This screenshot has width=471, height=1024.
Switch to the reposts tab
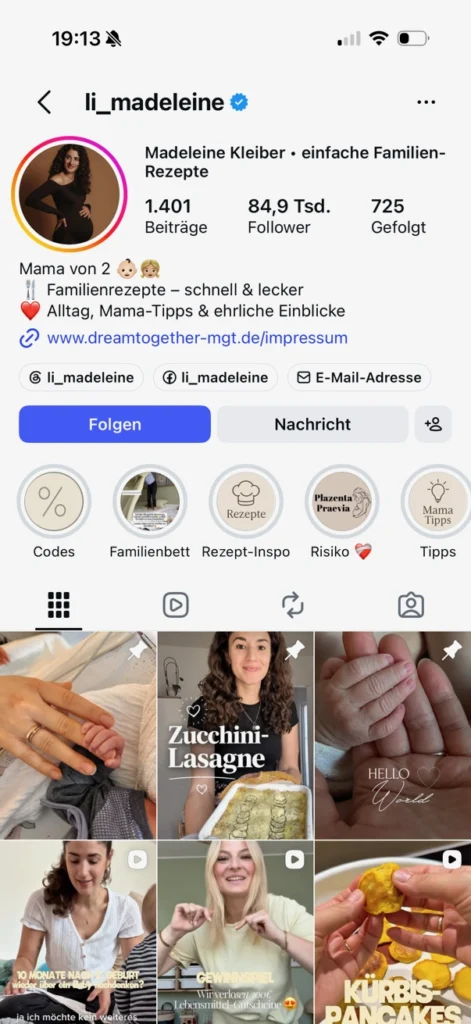tap(293, 605)
